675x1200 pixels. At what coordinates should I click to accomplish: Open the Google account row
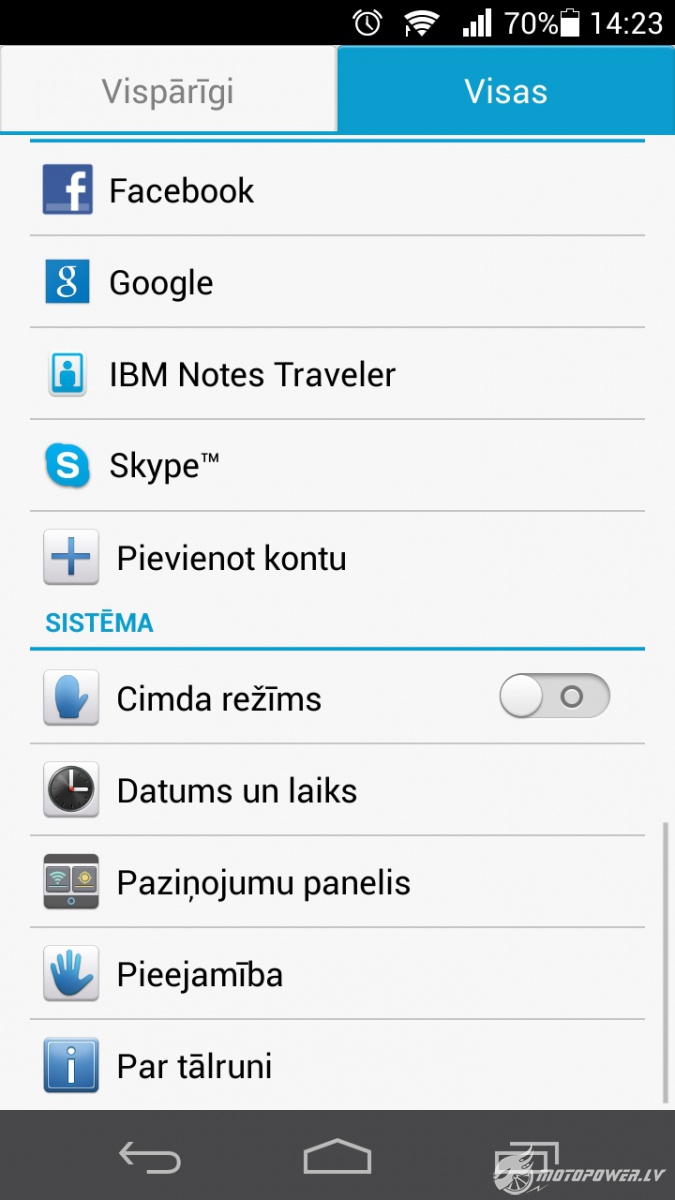(x=337, y=282)
